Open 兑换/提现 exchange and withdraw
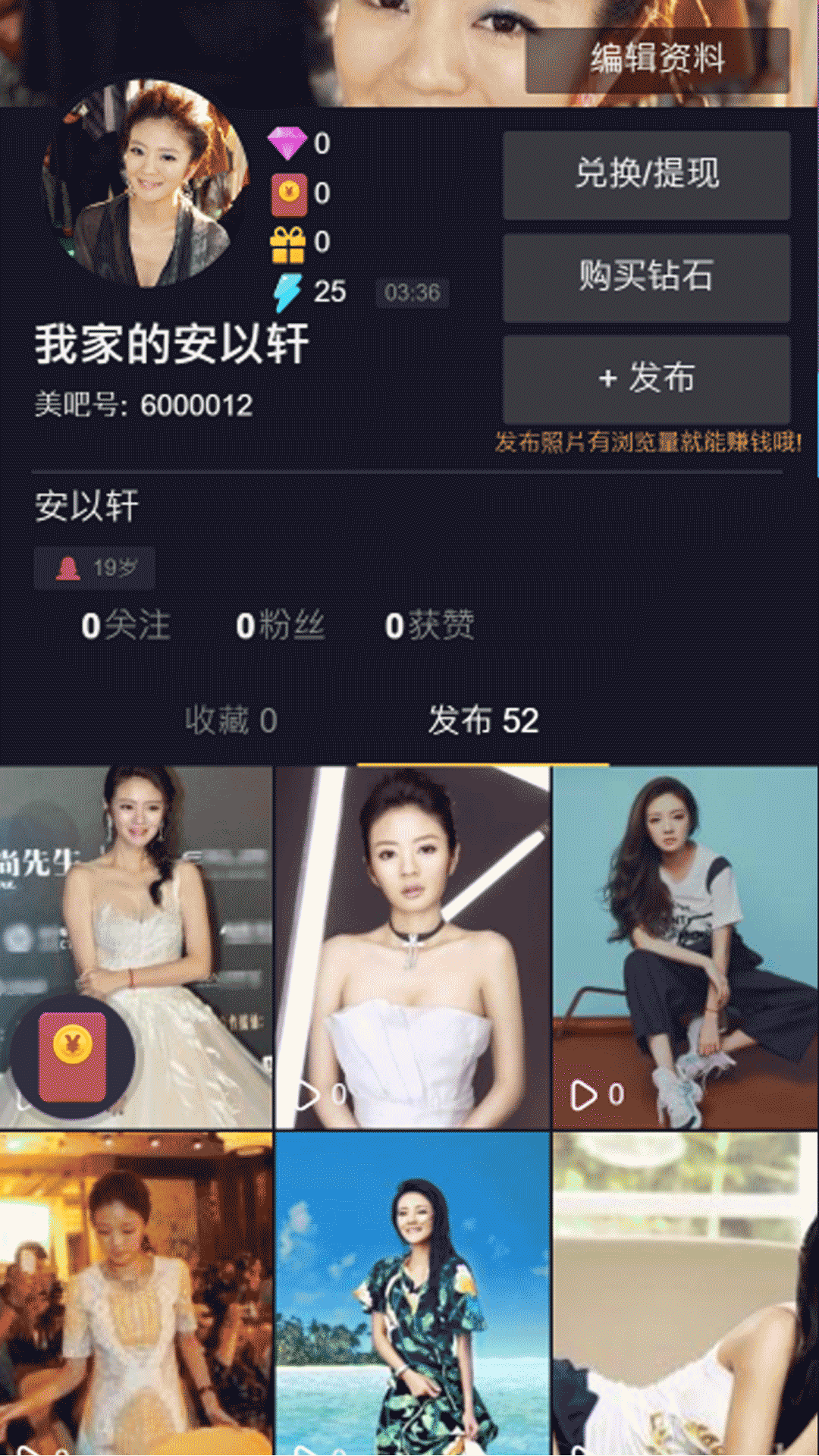 646,174
